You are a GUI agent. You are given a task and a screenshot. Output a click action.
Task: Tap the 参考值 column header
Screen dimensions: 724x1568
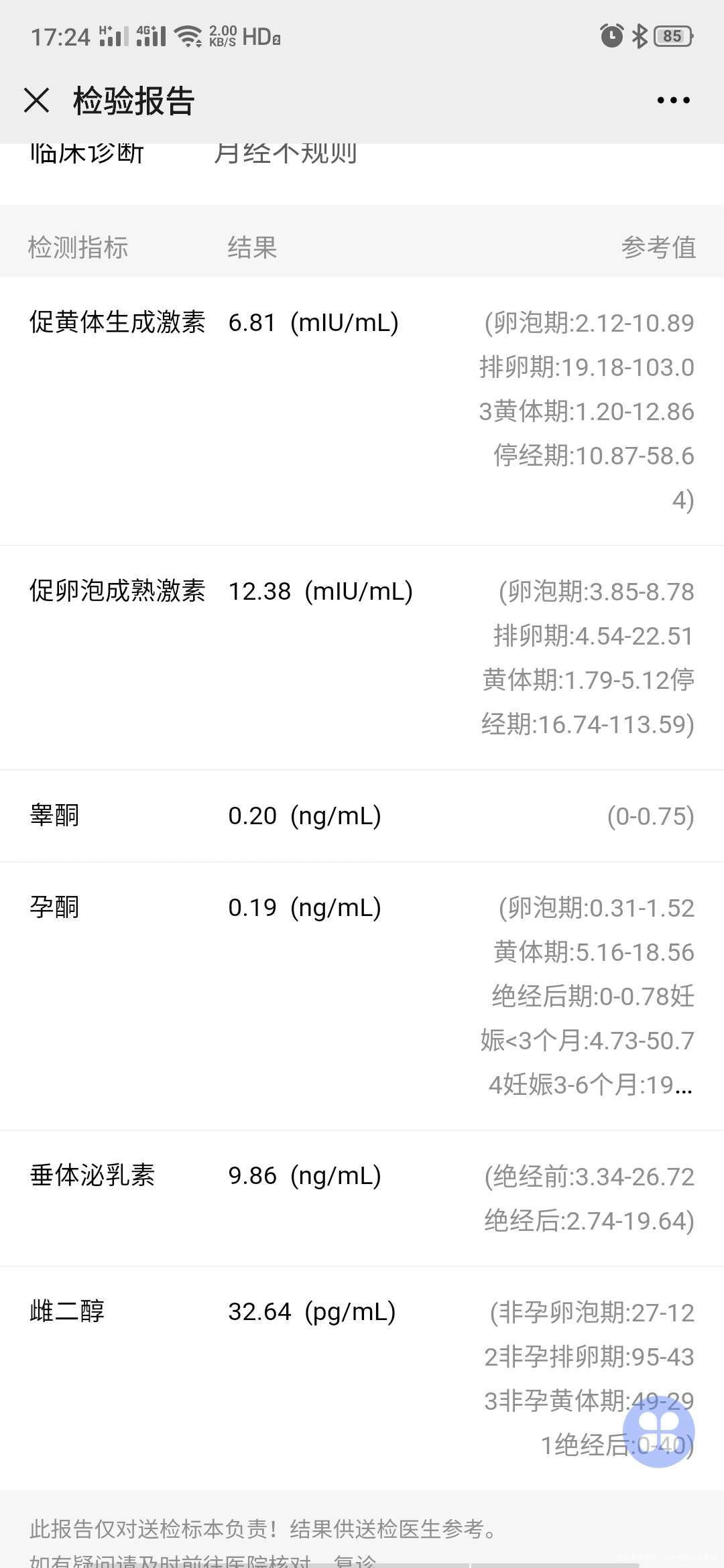click(x=660, y=248)
